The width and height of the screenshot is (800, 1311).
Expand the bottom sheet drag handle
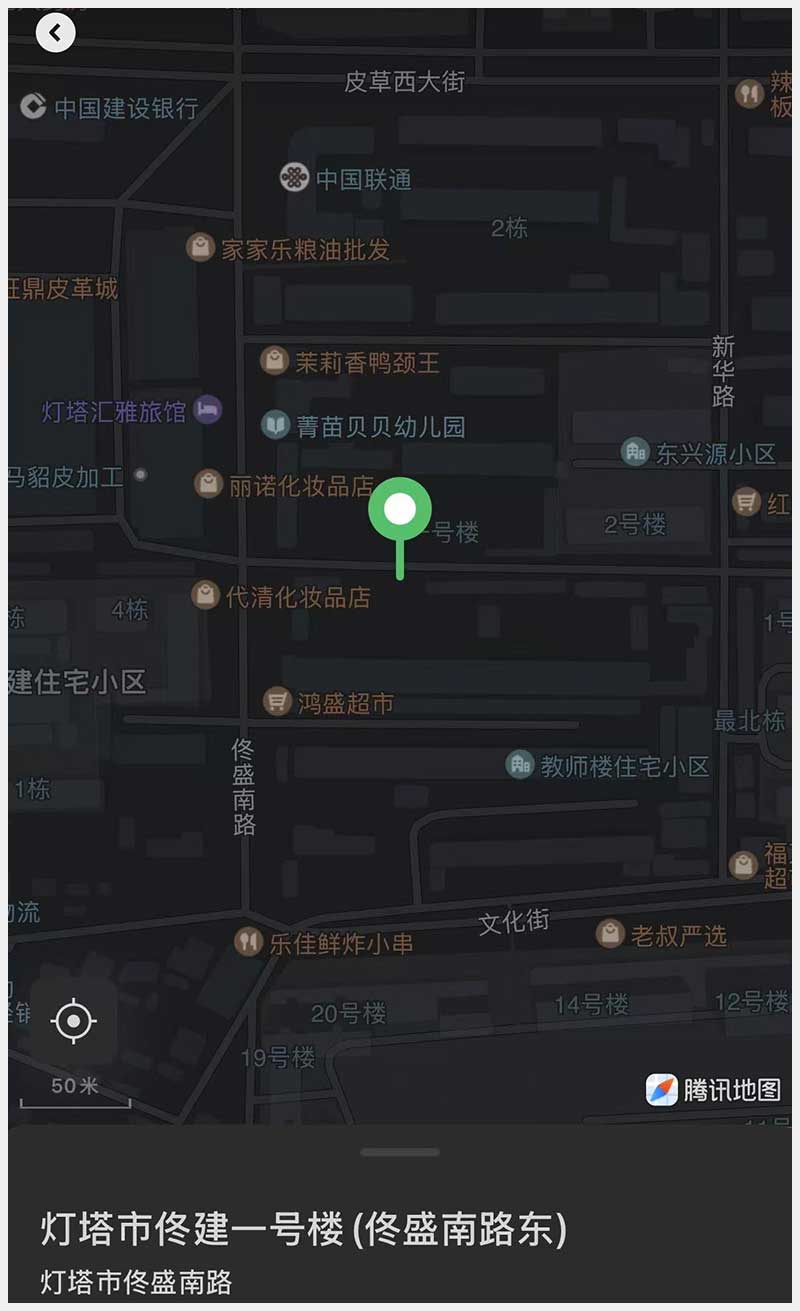click(400, 1152)
